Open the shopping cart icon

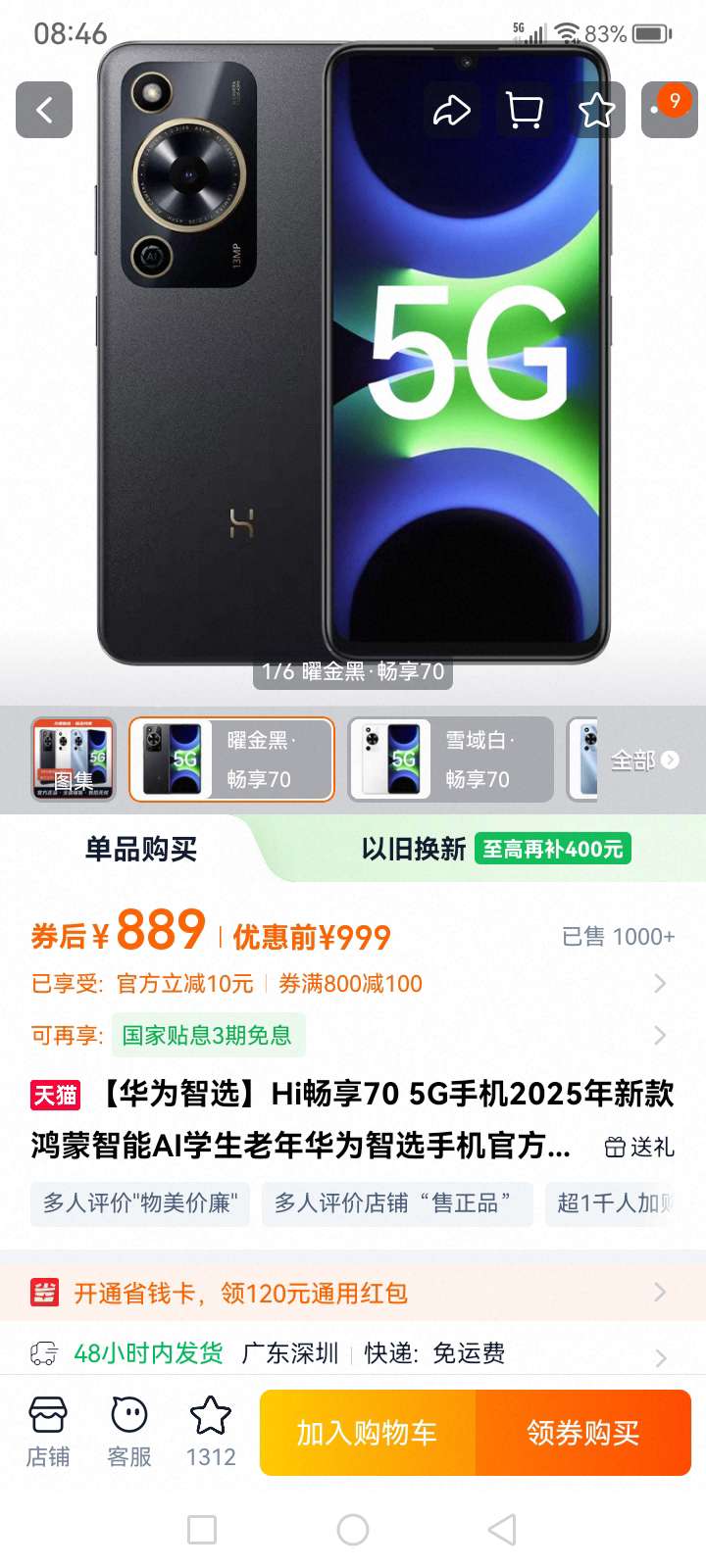click(525, 110)
